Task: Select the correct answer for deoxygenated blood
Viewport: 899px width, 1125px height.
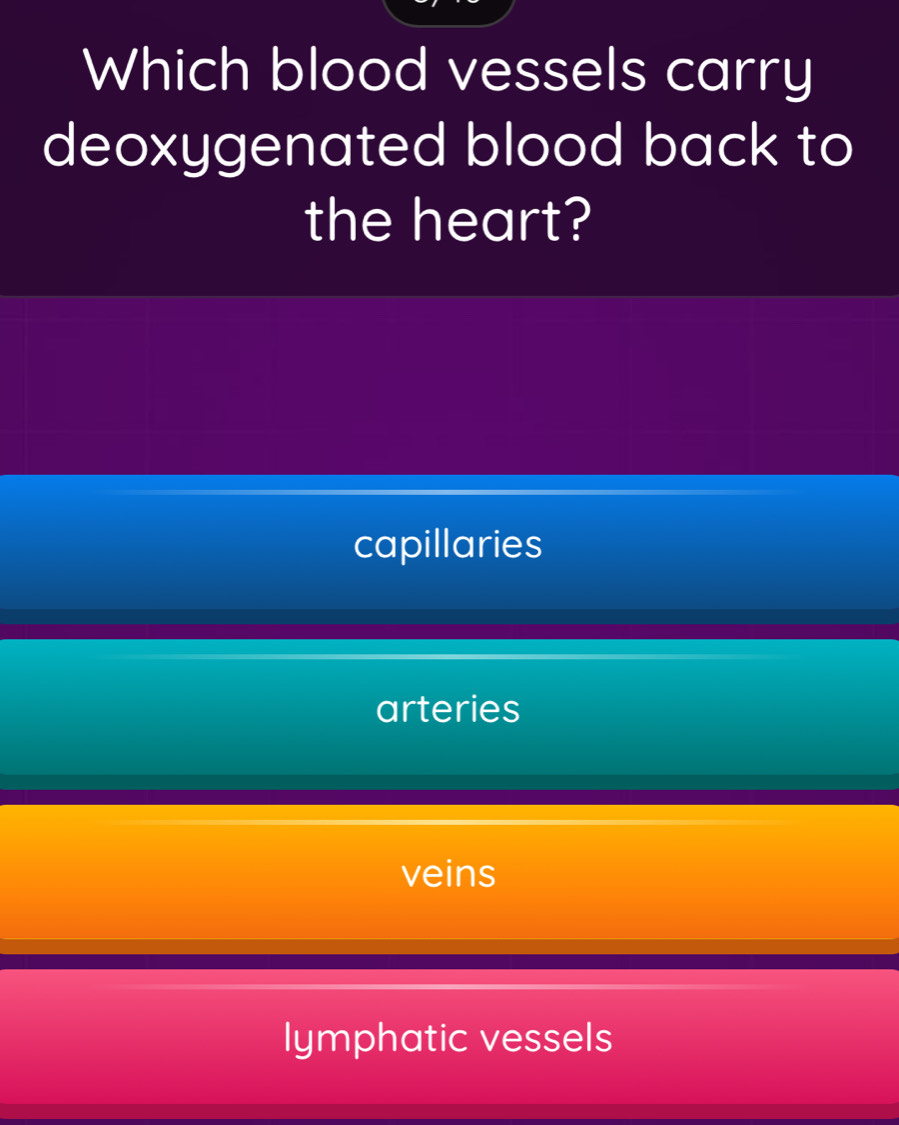Action: coord(449,873)
